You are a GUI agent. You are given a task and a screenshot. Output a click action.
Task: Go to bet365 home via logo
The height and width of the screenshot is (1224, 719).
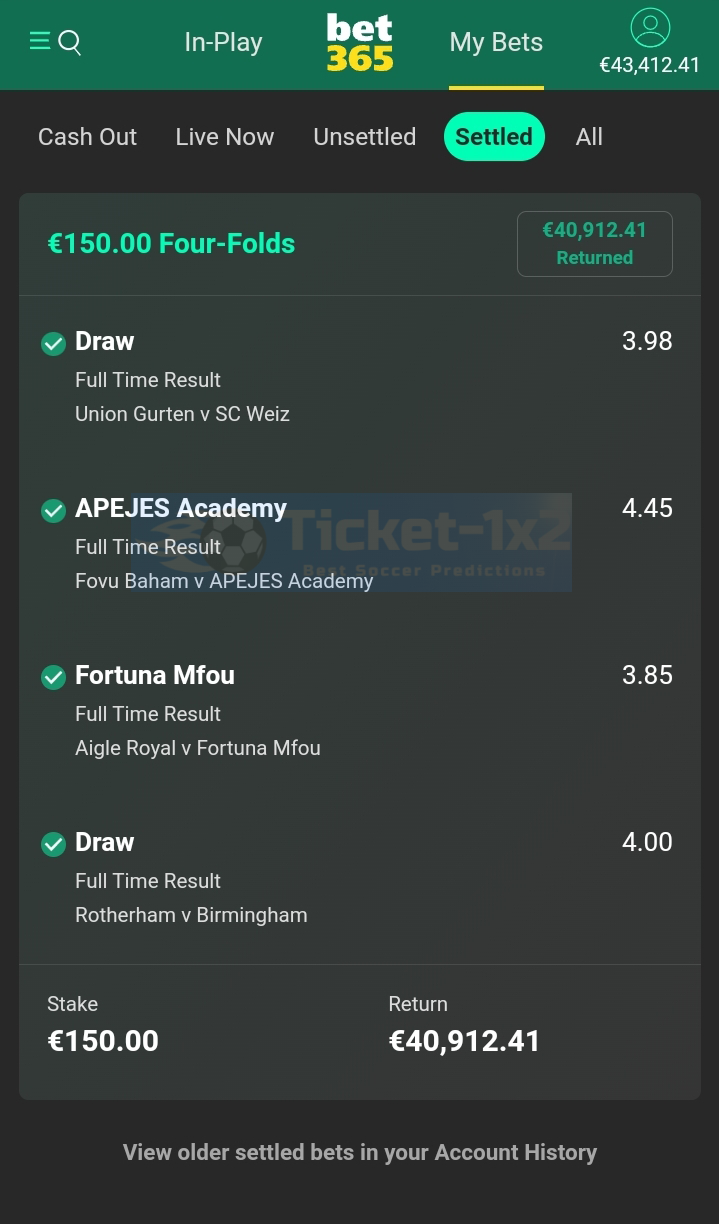pyautogui.click(x=360, y=42)
